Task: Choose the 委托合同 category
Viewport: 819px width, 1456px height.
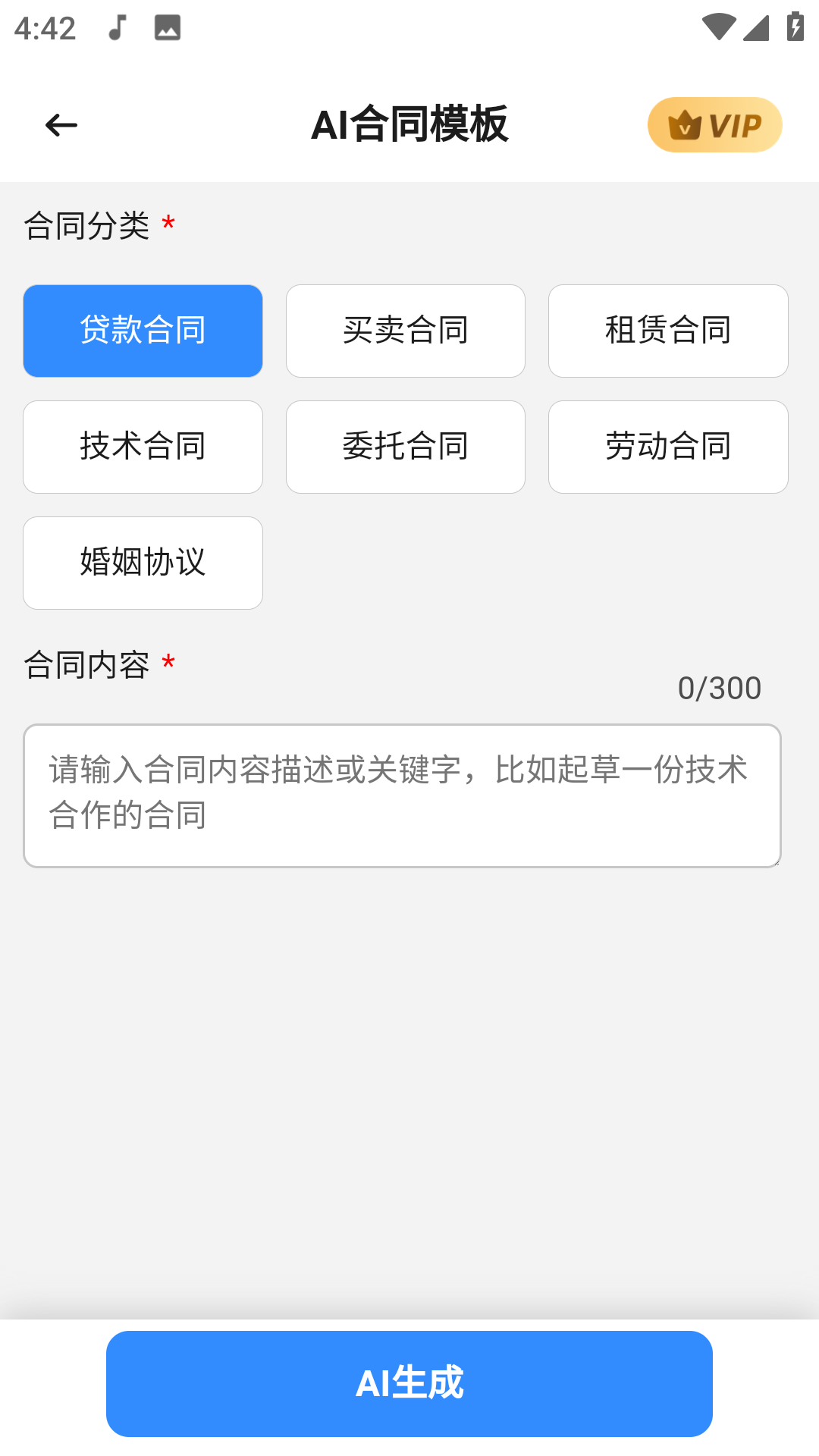Action: pos(406,447)
